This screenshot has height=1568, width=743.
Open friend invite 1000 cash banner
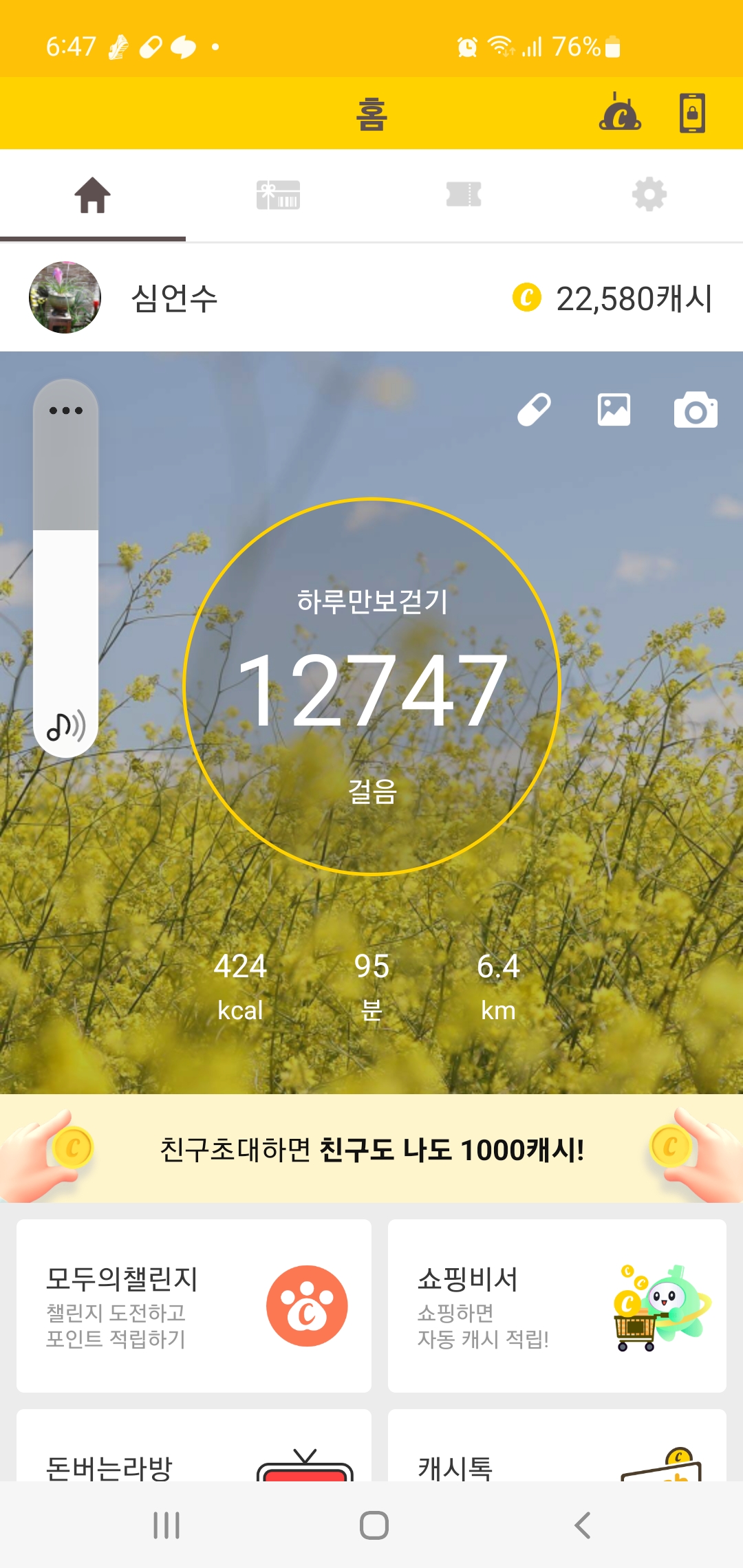[371, 1149]
